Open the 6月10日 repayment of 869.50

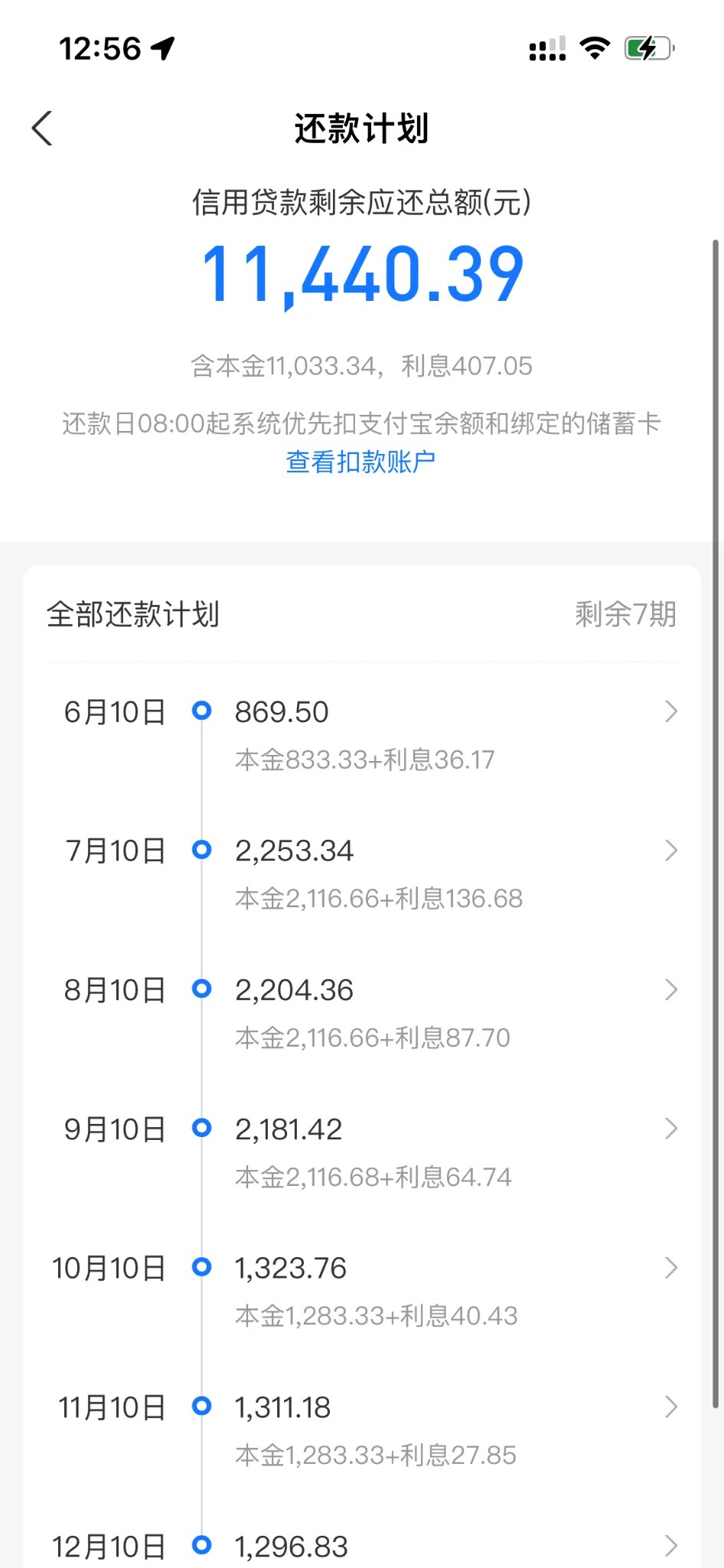[361, 733]
